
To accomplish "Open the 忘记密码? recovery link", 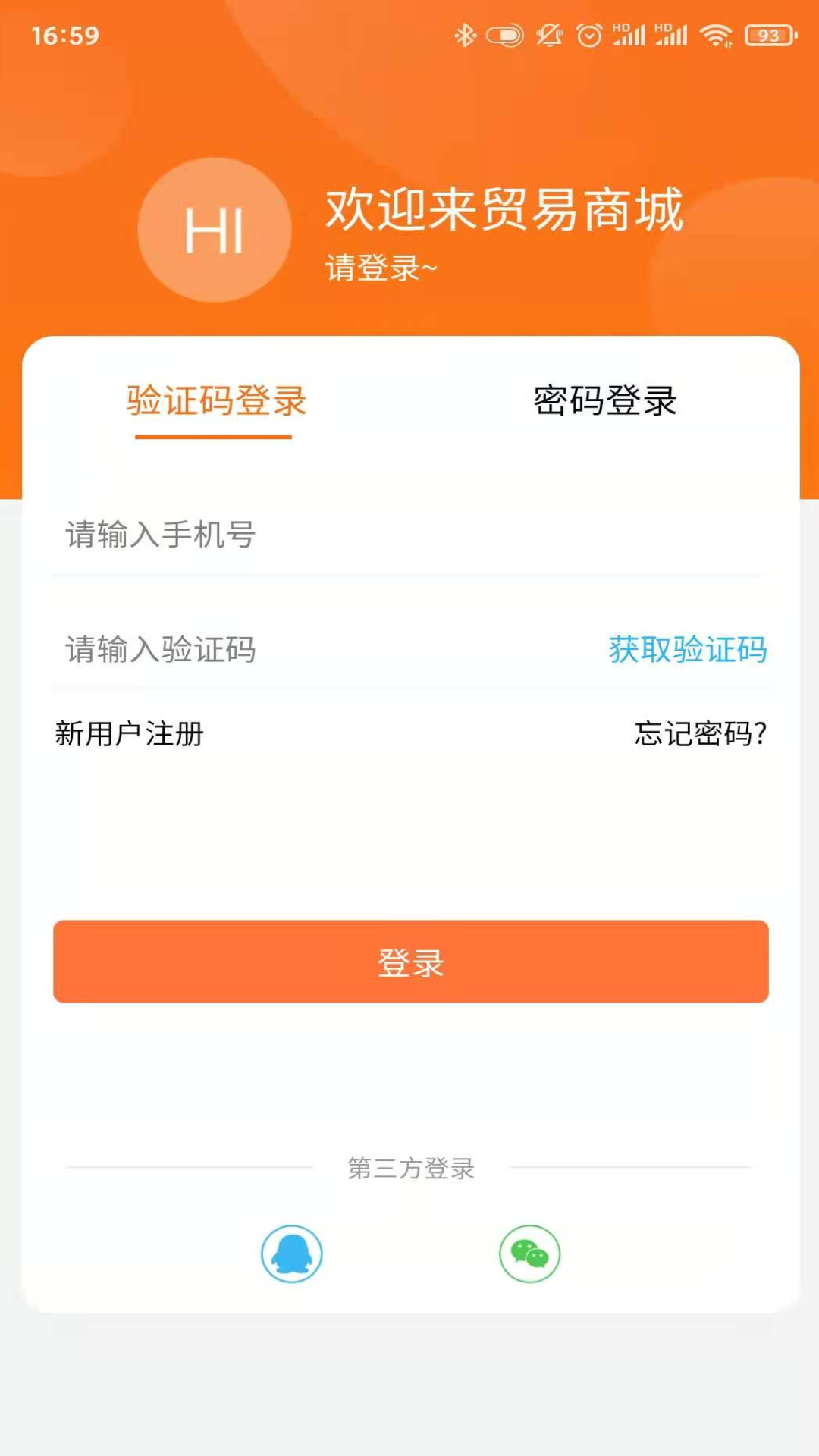I will (700, 733).
